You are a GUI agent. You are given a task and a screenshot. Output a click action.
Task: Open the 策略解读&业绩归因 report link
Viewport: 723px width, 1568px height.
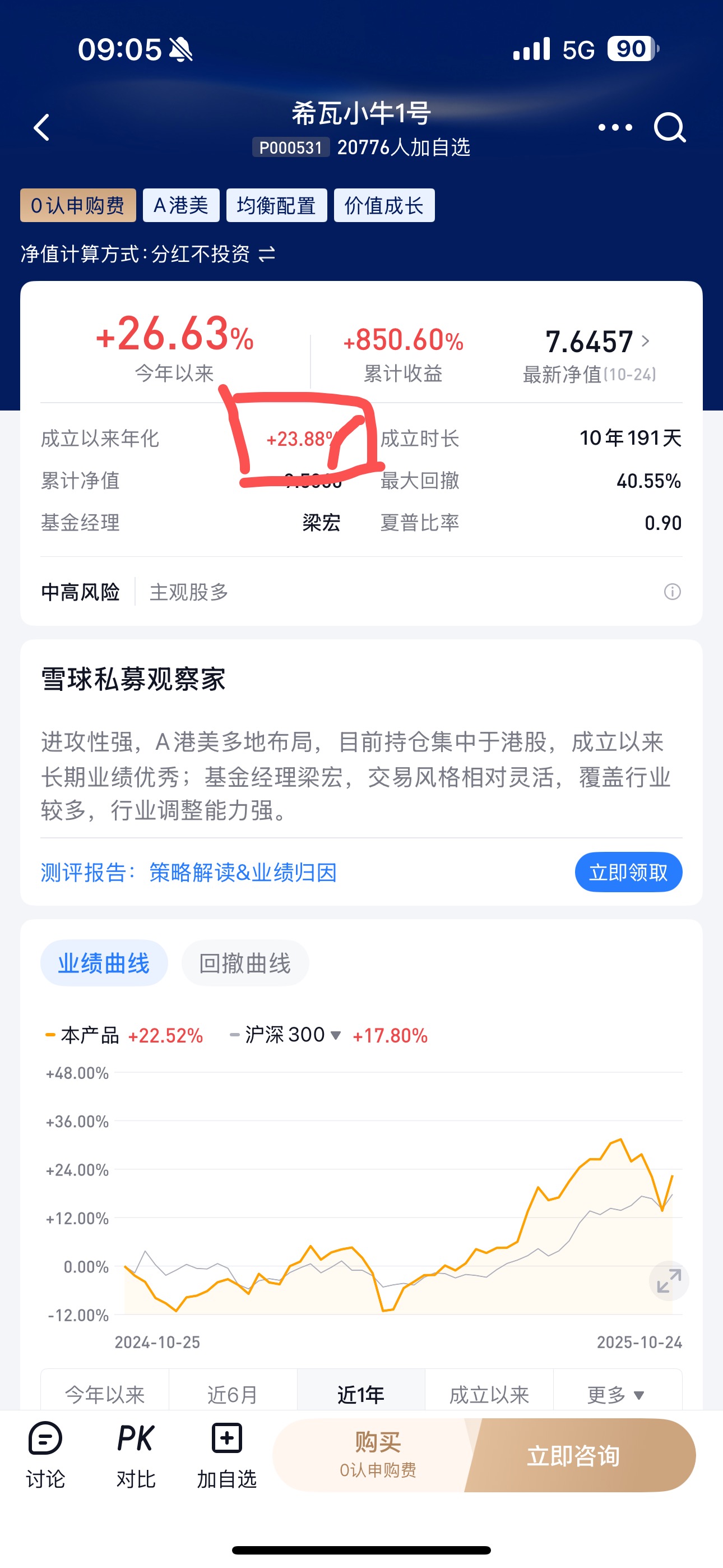click(243, 872)
